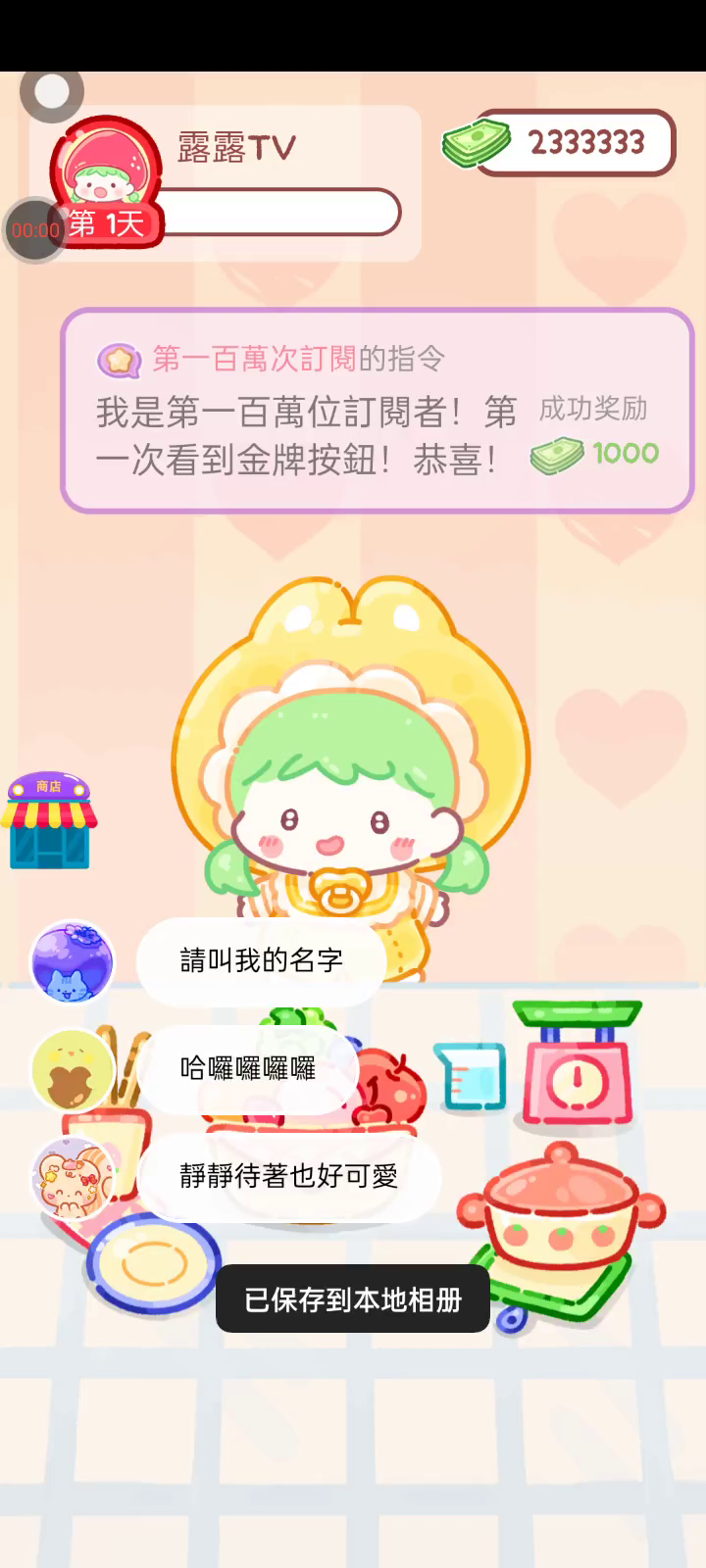This screenshot has height=1568, width=706.
Task: Tap the comment 靜靜待著也好可愛
Action: coord(288,1176)
